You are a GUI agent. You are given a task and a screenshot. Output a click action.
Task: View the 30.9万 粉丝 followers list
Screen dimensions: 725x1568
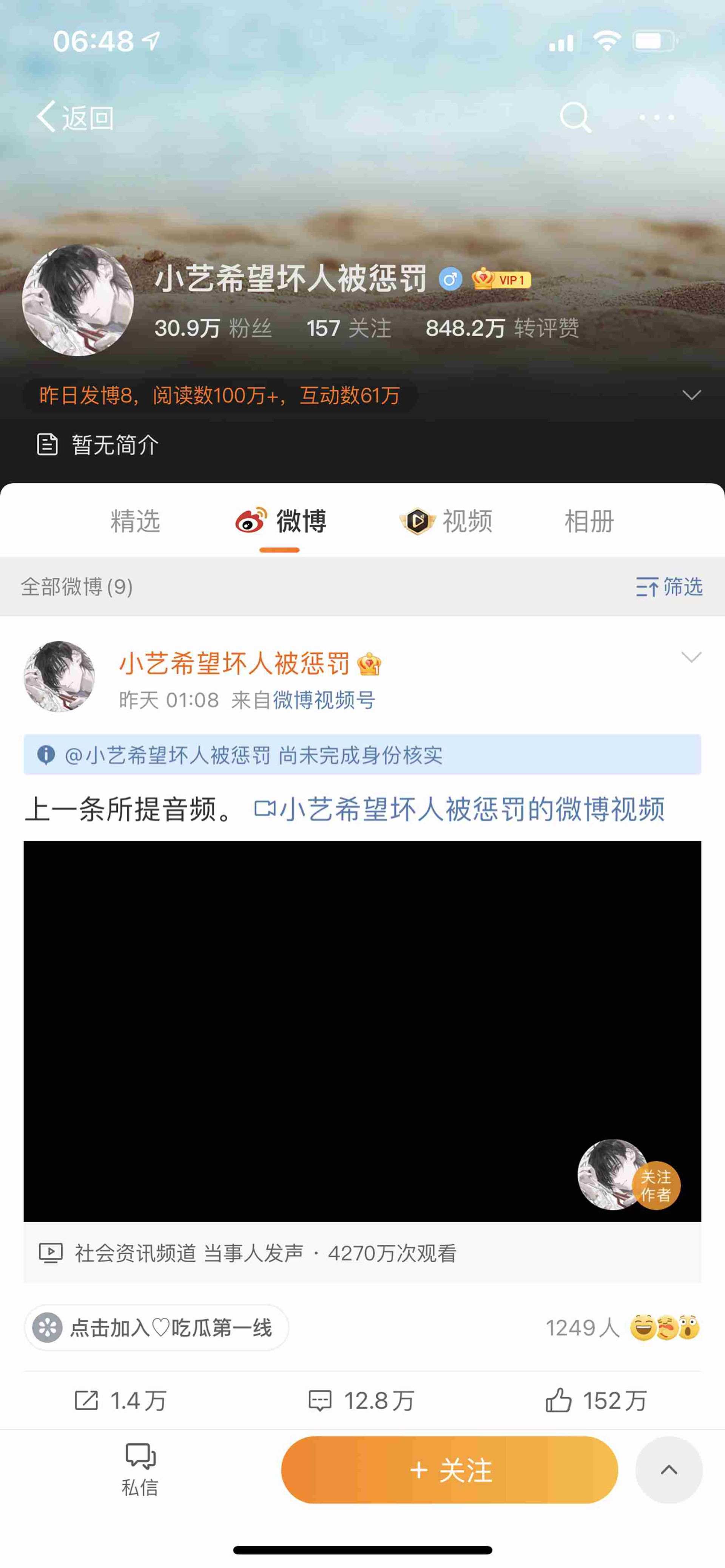coord(213,328)
